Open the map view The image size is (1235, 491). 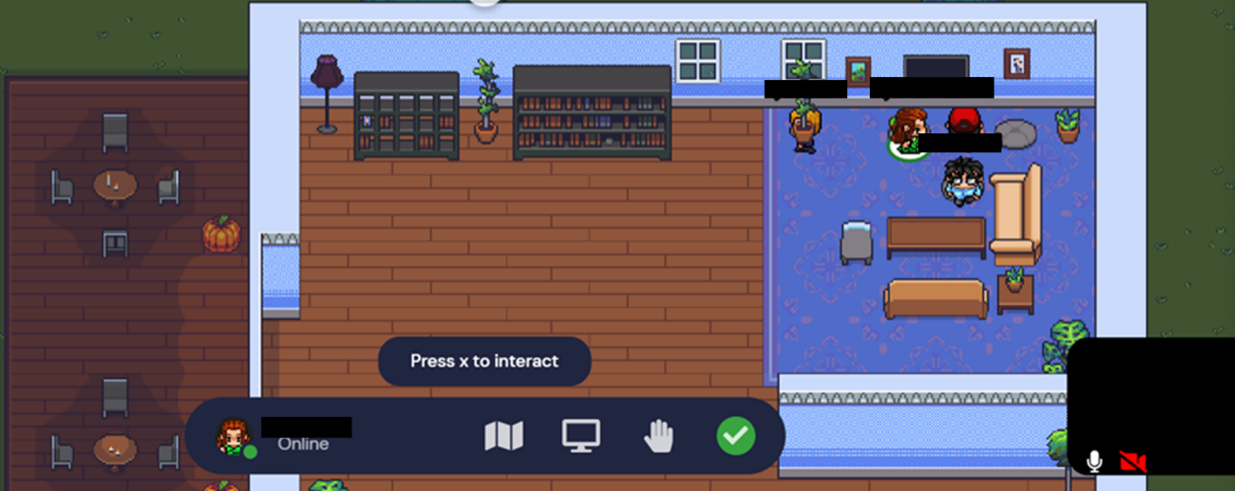[x=504, y=436]
